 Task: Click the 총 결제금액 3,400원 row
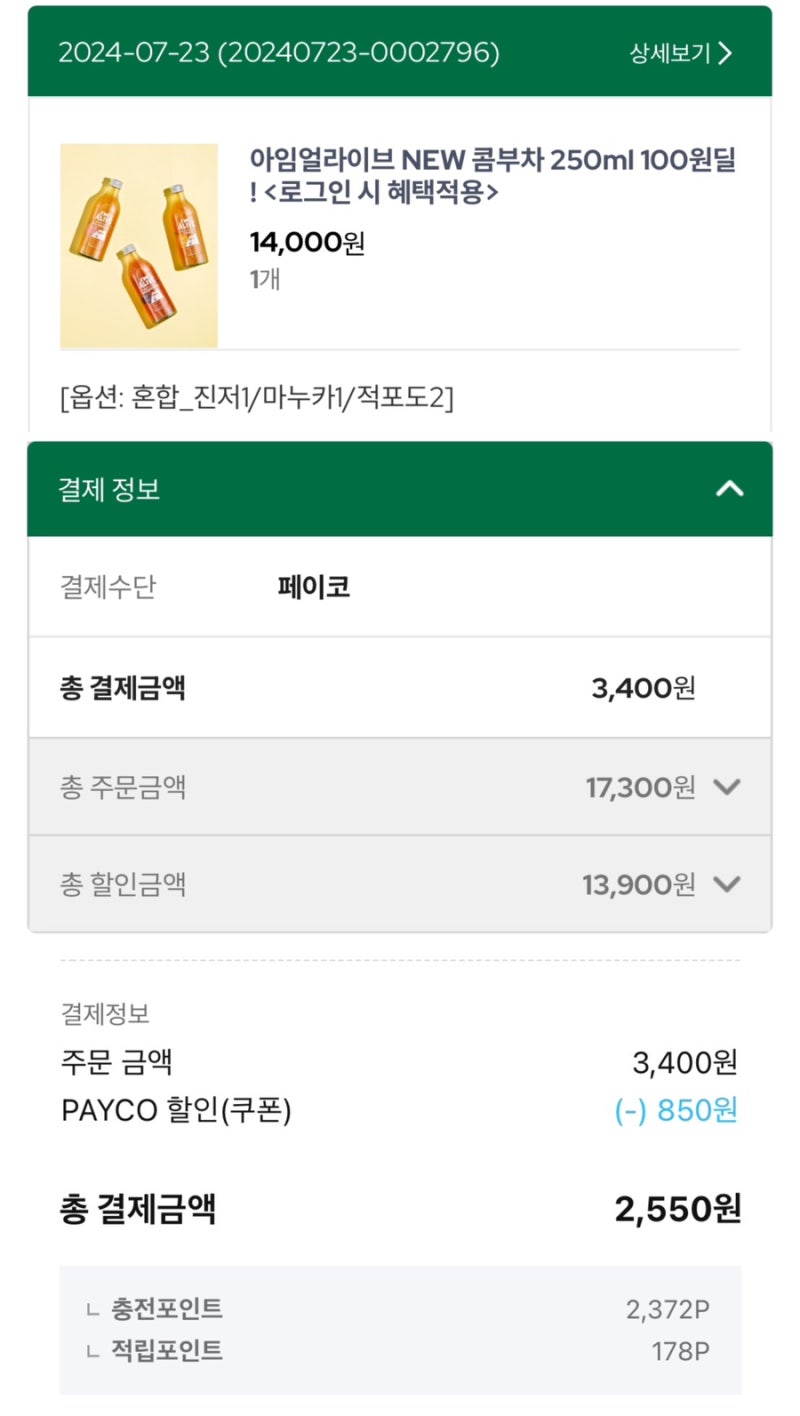400,687
